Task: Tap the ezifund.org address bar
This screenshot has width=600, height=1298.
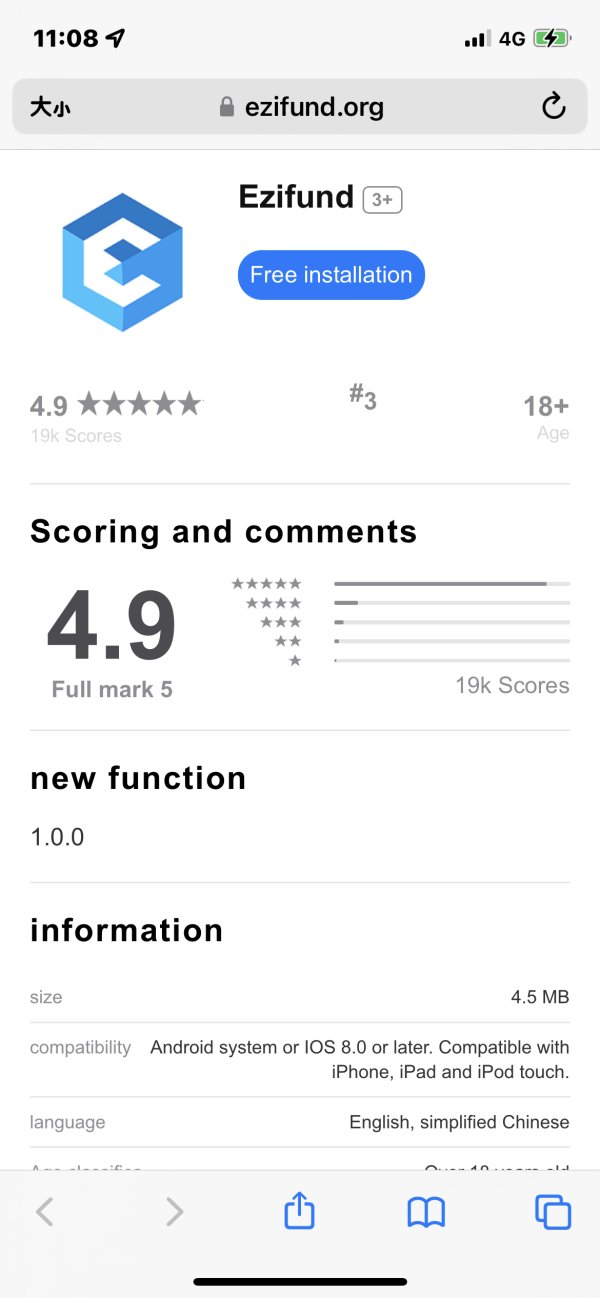Action: (x=300, y=107)
